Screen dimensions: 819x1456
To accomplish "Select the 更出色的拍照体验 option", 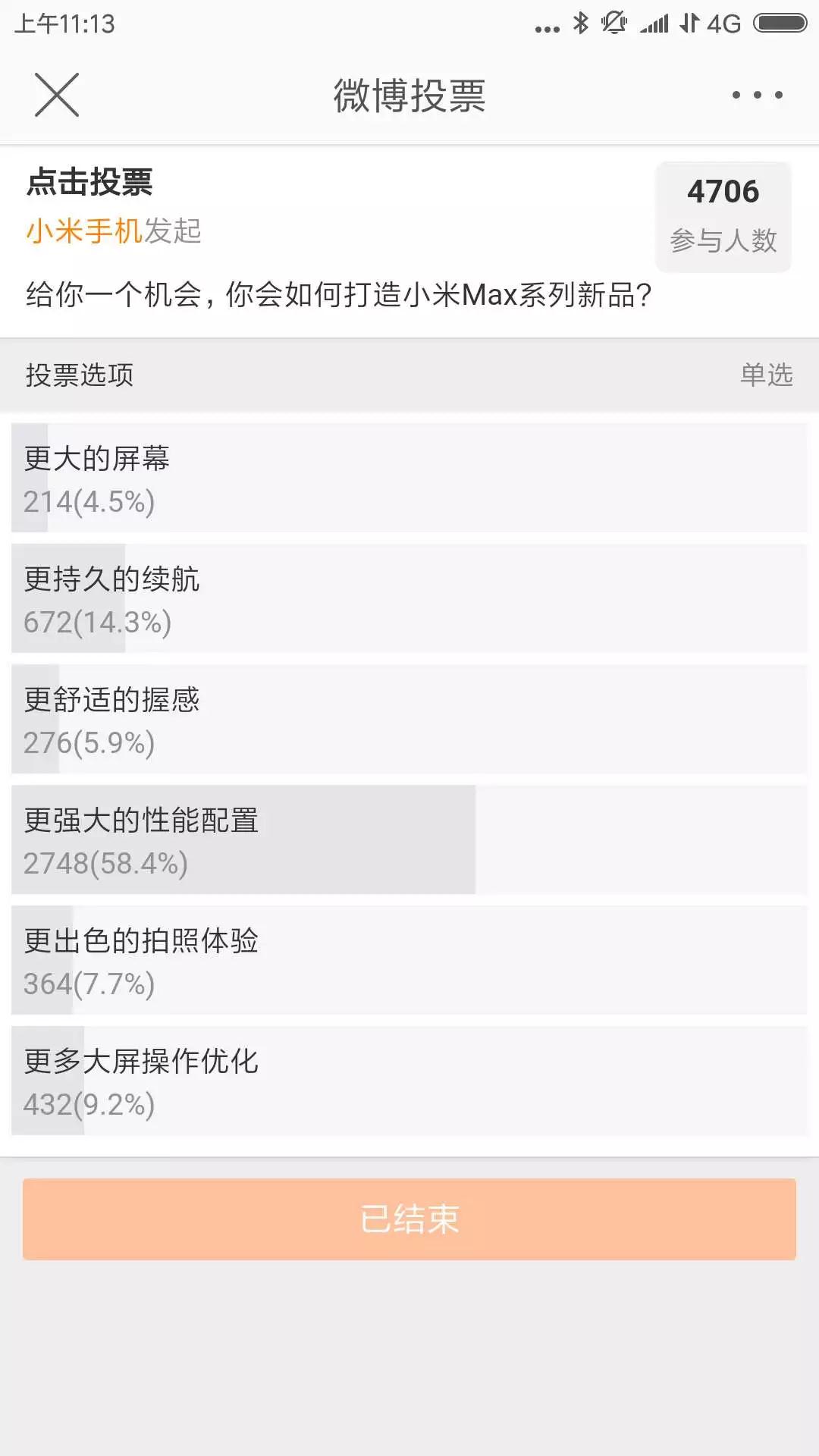I will (409, 961).
